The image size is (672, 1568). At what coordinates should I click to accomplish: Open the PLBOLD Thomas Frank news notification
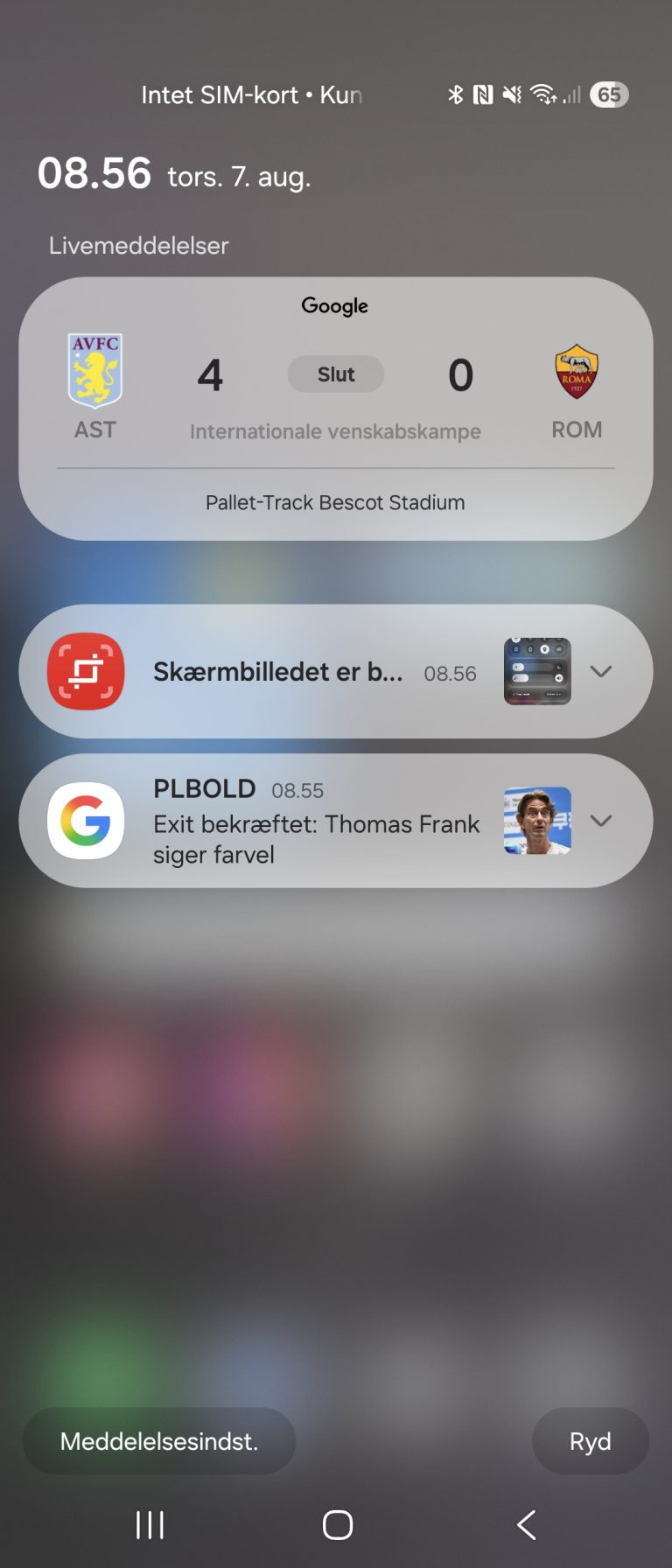coord(315,822)
